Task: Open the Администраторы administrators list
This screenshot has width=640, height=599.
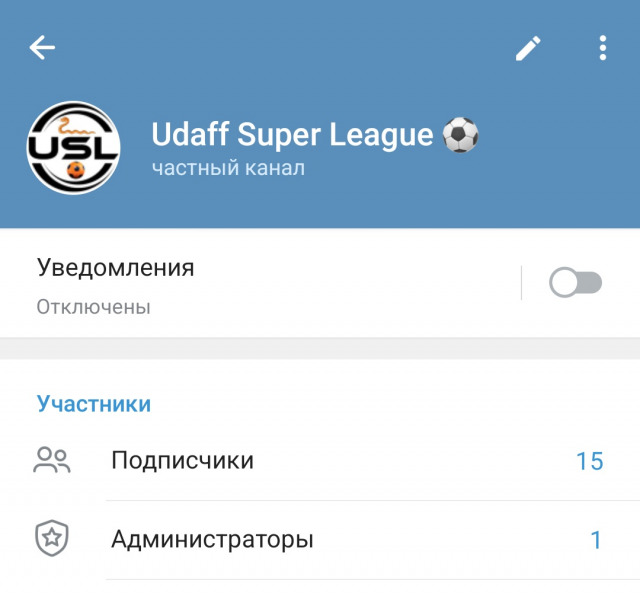Action: (320, 541)
